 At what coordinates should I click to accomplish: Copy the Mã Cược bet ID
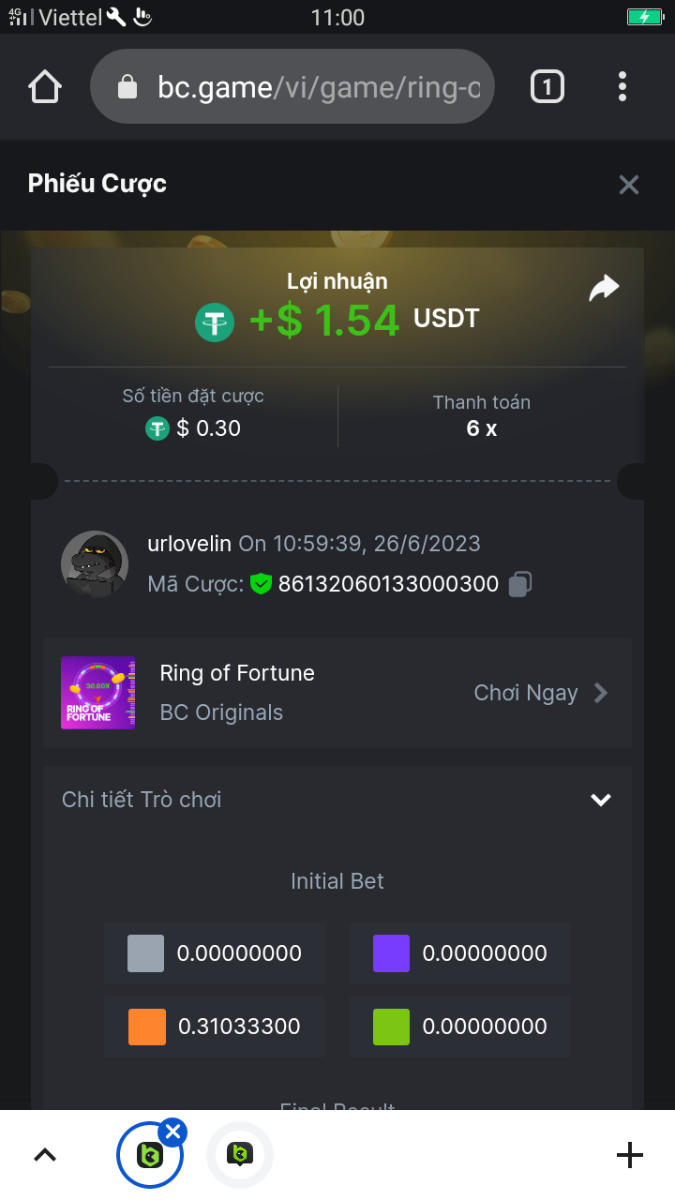pos(519,584)
